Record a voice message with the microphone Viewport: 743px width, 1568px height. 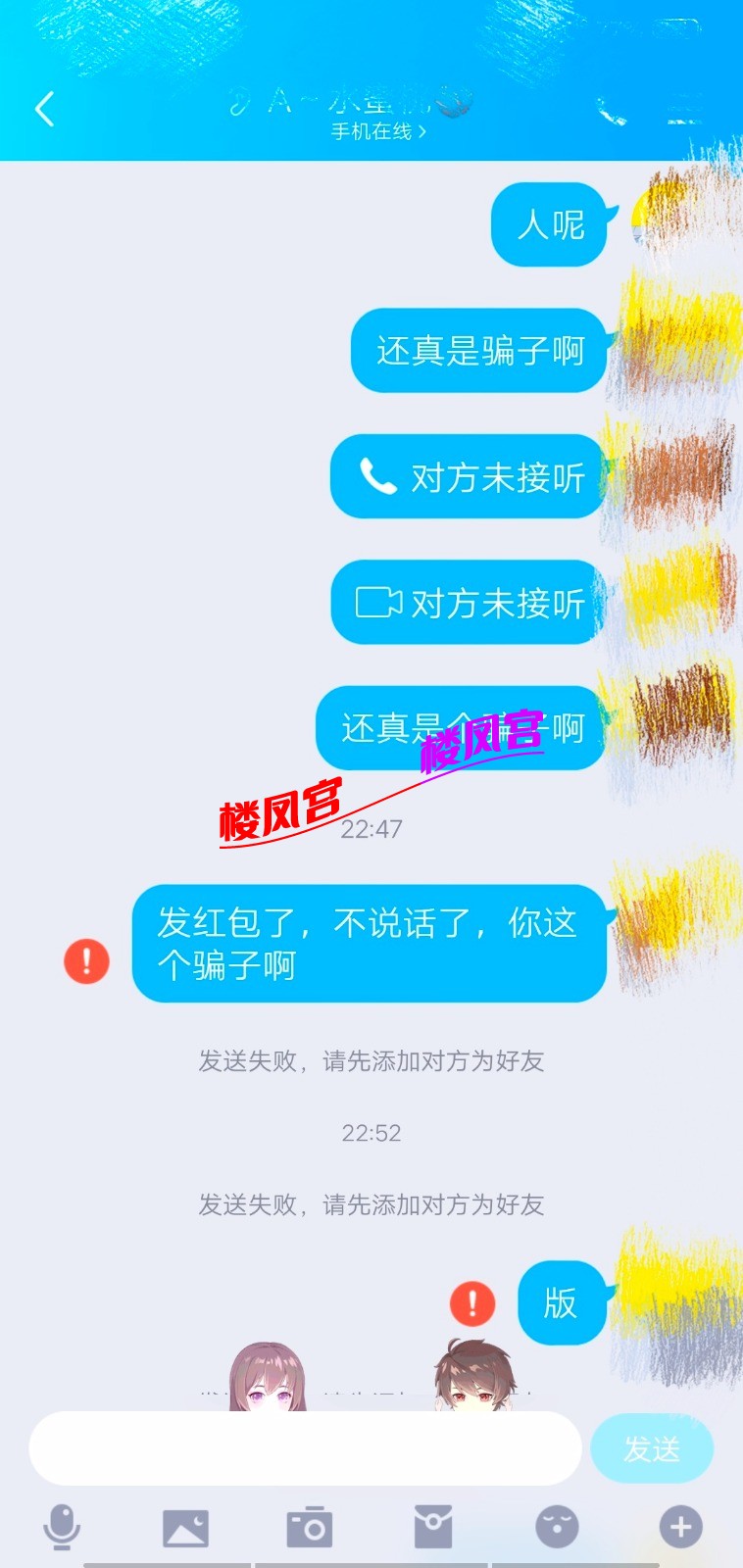point(62,1527)
